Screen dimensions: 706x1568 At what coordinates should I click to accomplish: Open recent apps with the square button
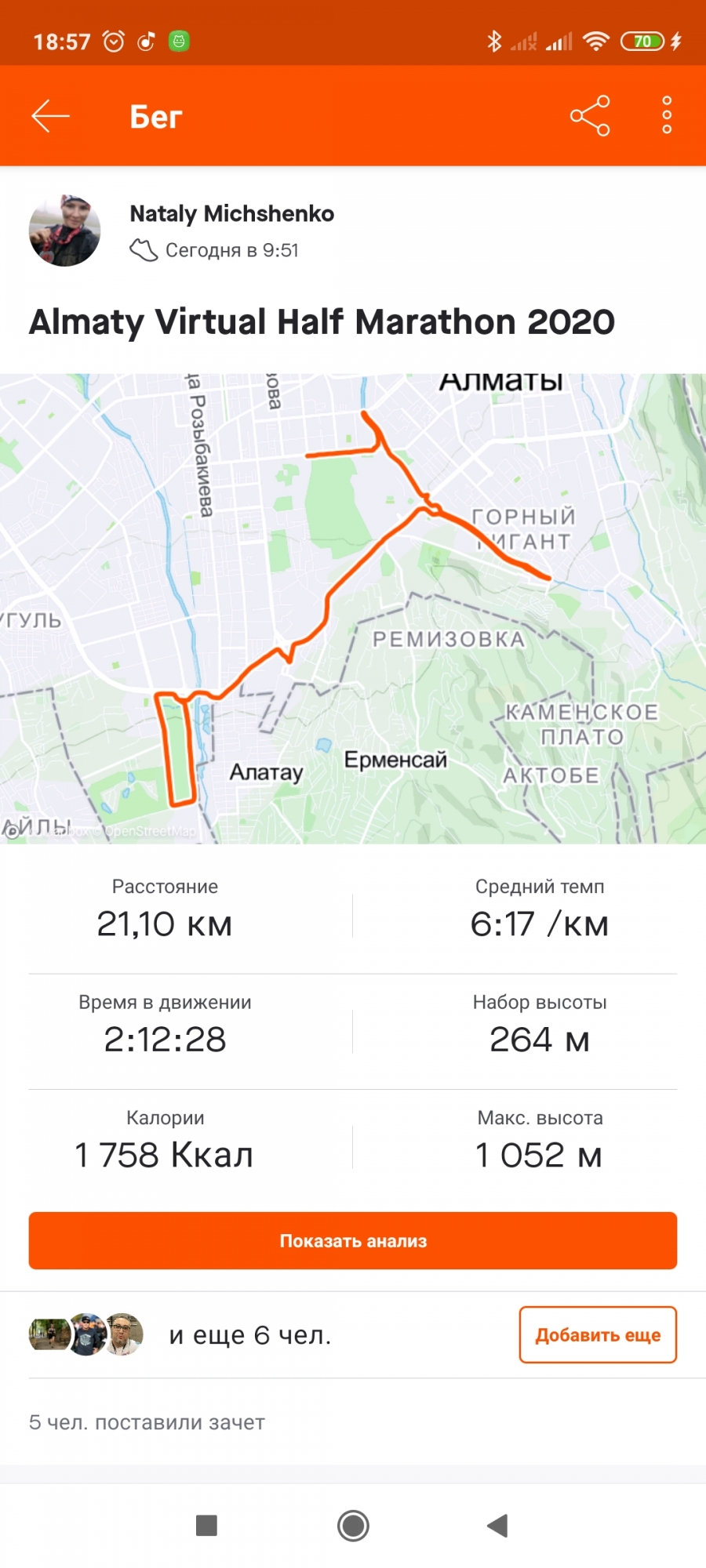pyautogui.click(x=206, y=1526)
